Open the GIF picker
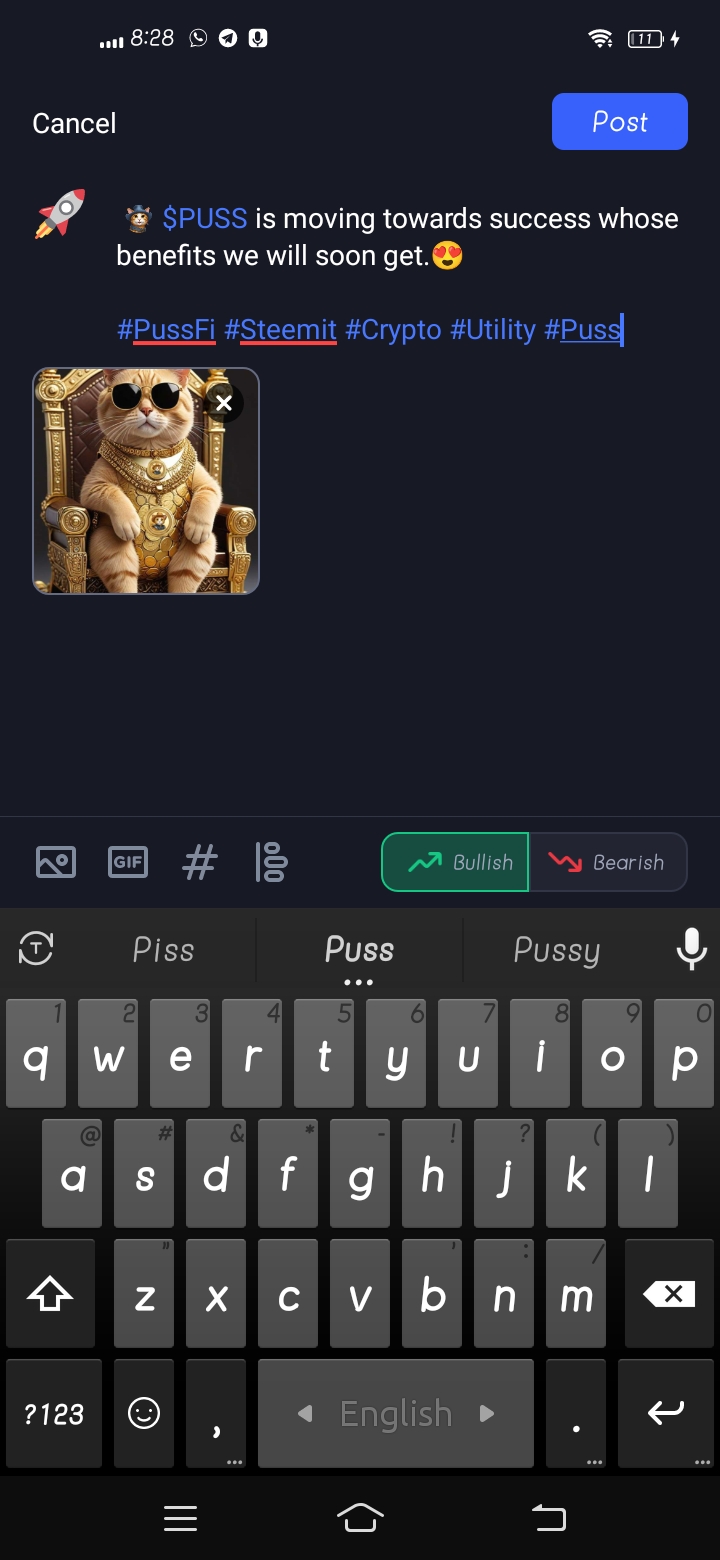This screenshot has width=720, height=1560. (x=128, y=862)
